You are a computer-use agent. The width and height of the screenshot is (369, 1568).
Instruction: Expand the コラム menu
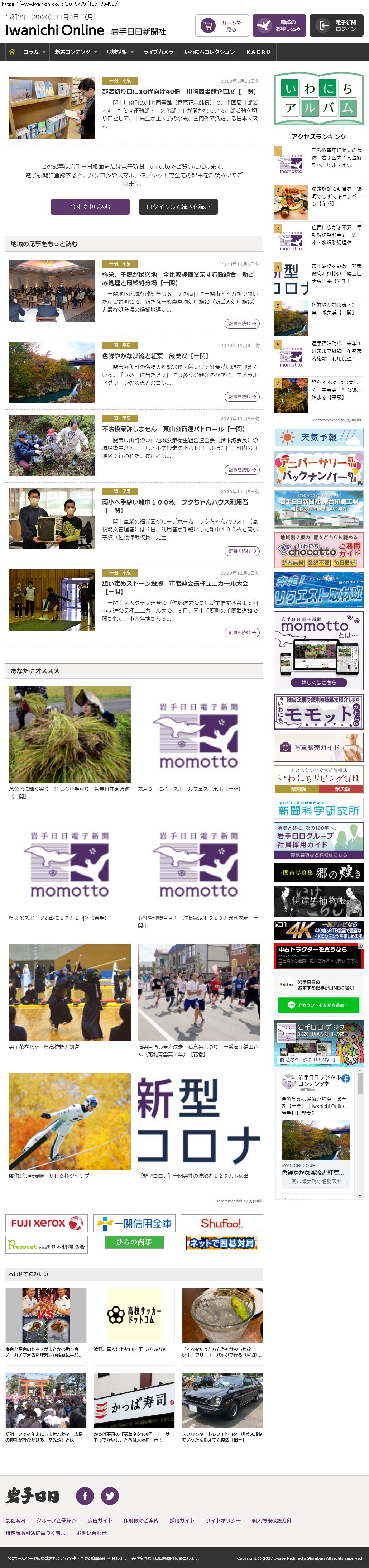[34, 52]
